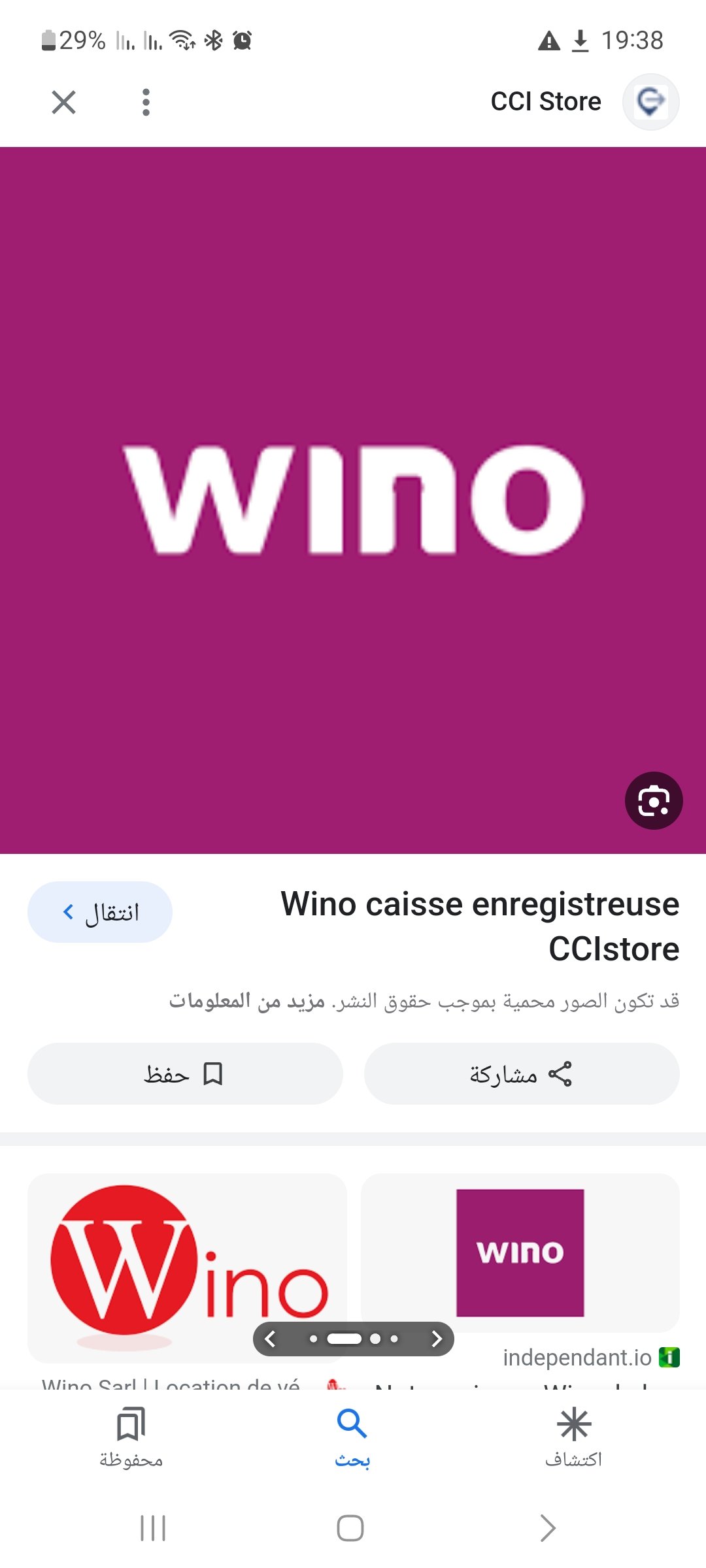
Task: Switch to the اكتشاف (discover) tab
Action: (x=574, y=1436)
